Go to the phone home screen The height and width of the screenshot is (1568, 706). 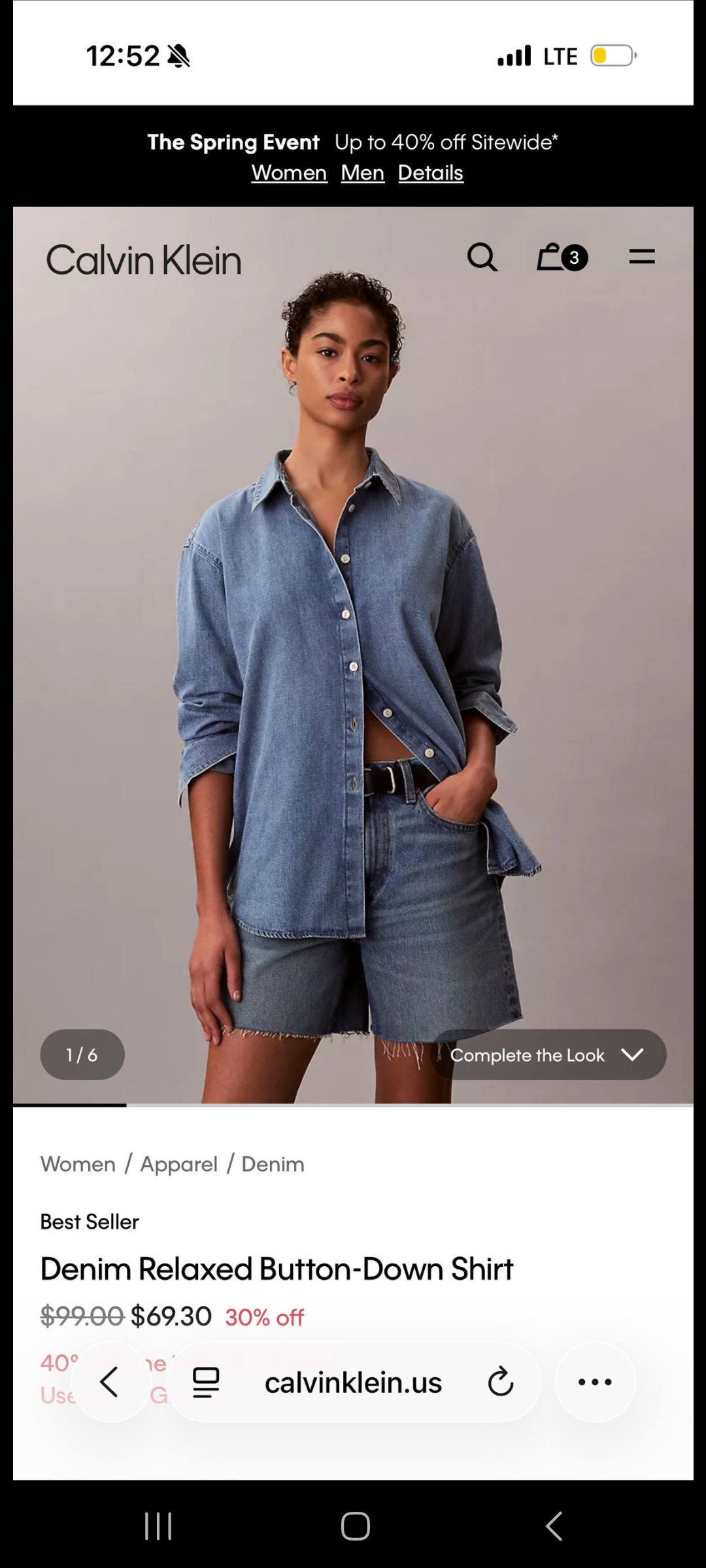[x=355, y=1526]
